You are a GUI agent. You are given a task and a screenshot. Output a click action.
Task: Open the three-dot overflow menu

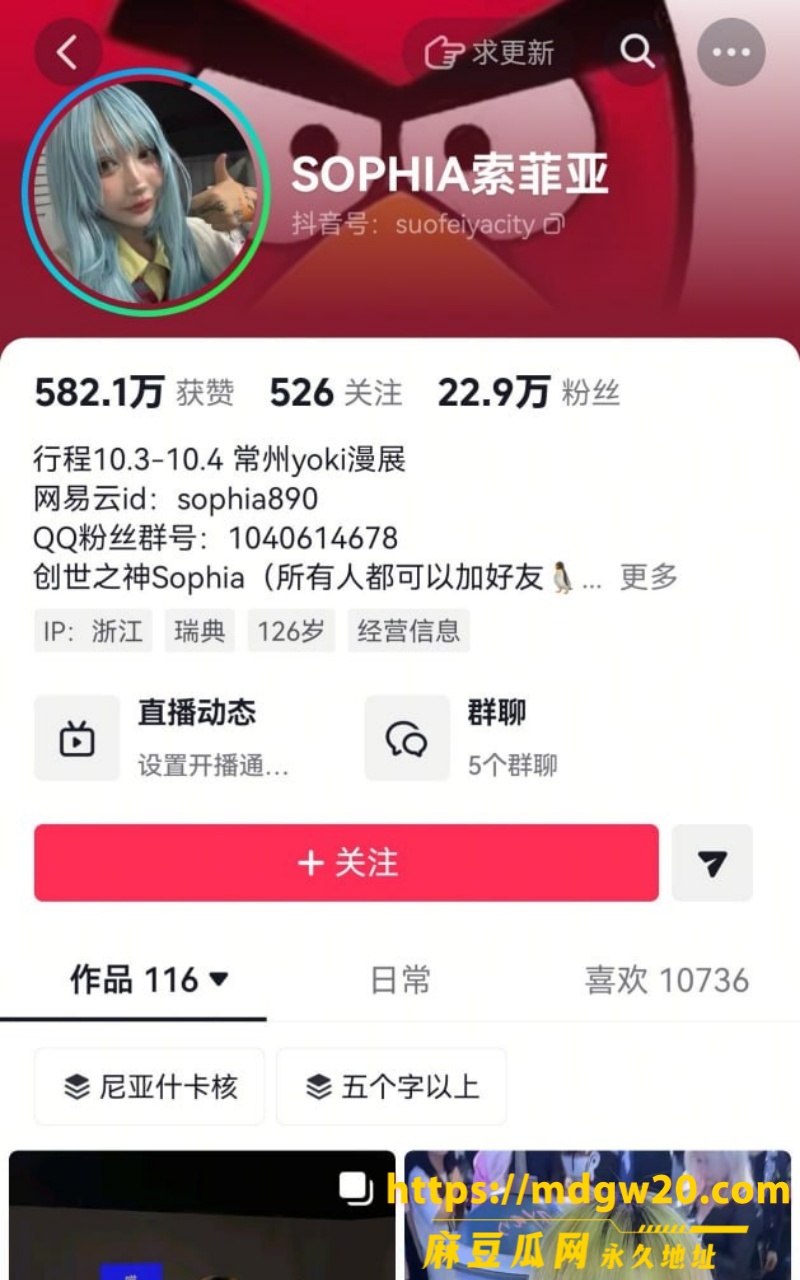731,52
